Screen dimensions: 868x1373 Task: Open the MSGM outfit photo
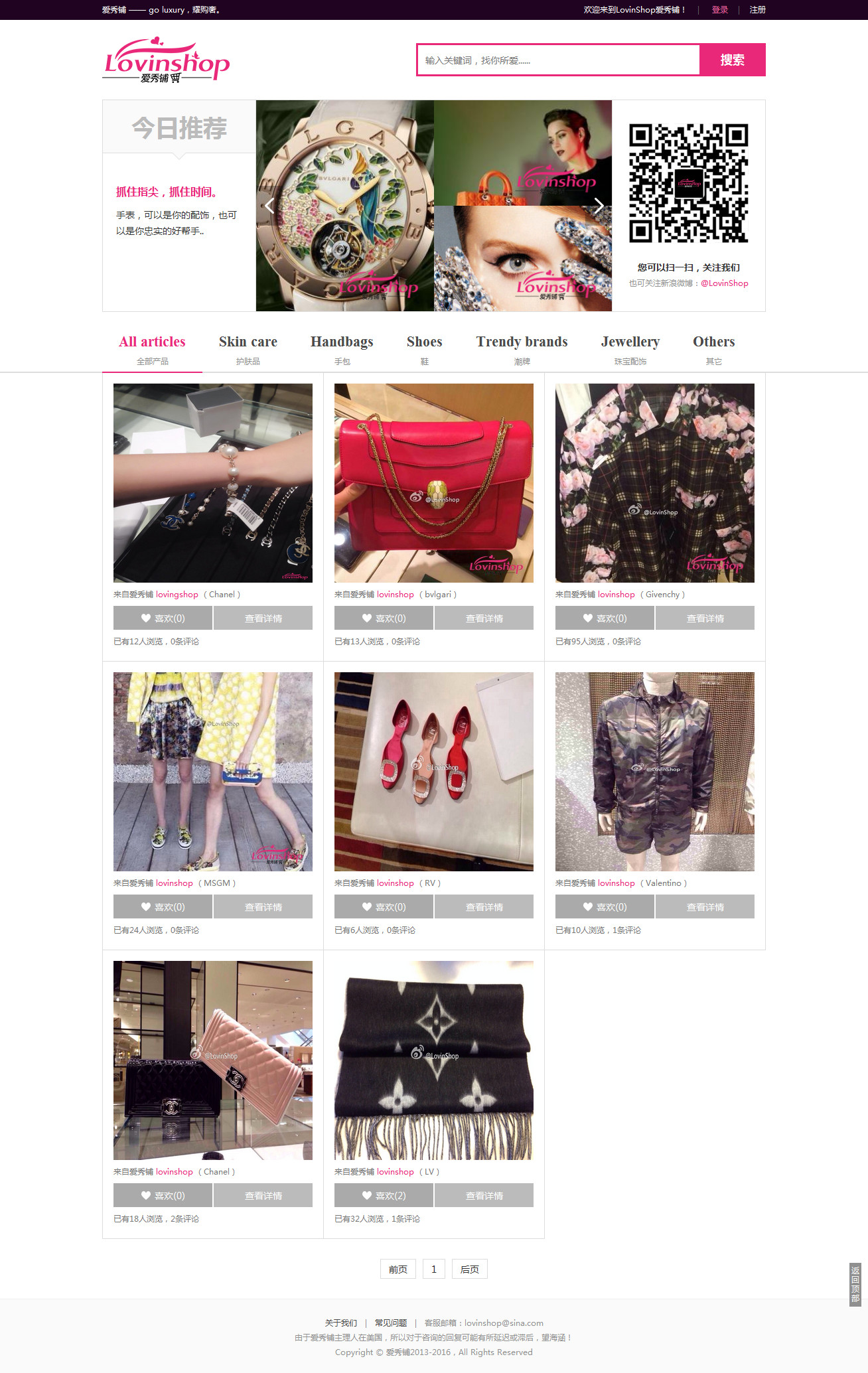[212, 771]
